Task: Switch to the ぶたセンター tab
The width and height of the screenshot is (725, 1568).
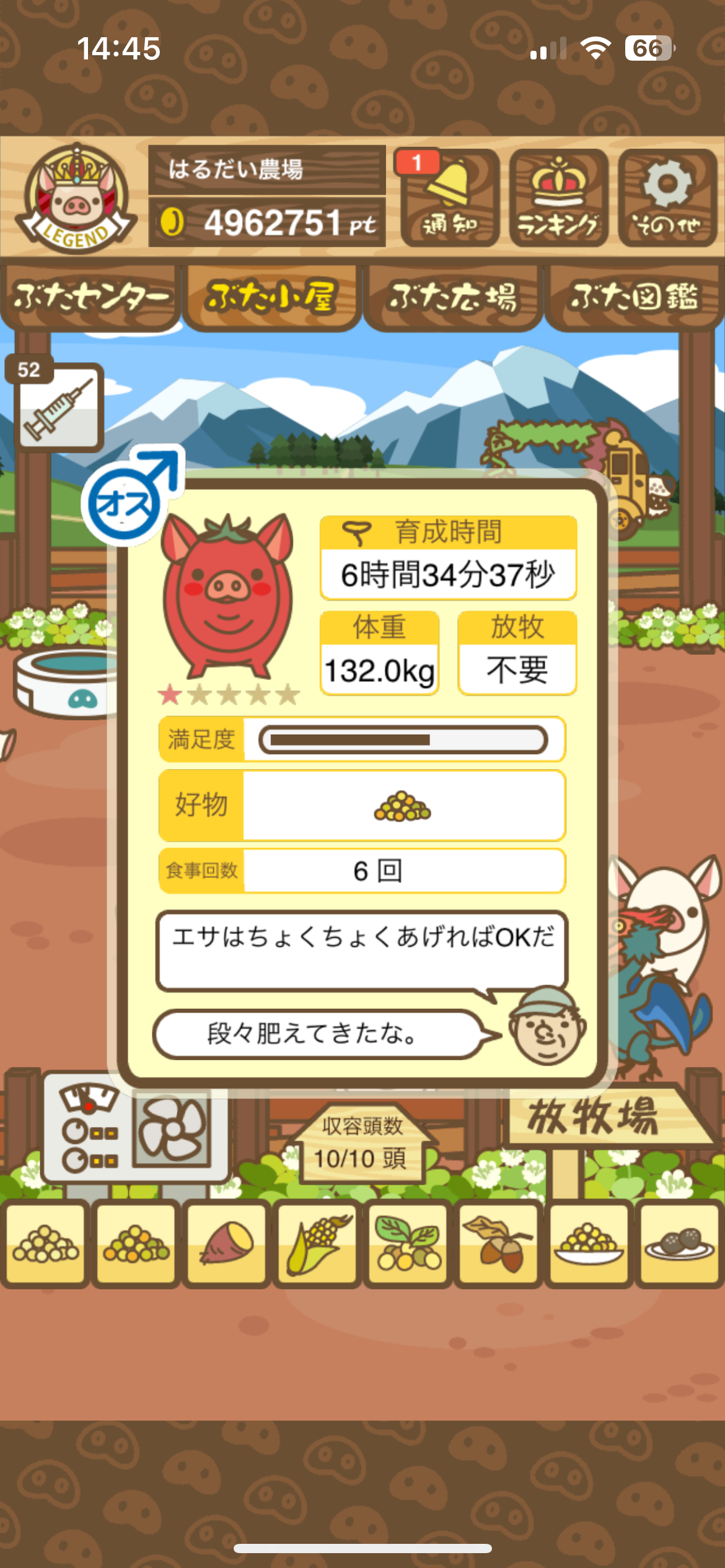Action: (x=90, y=297)
